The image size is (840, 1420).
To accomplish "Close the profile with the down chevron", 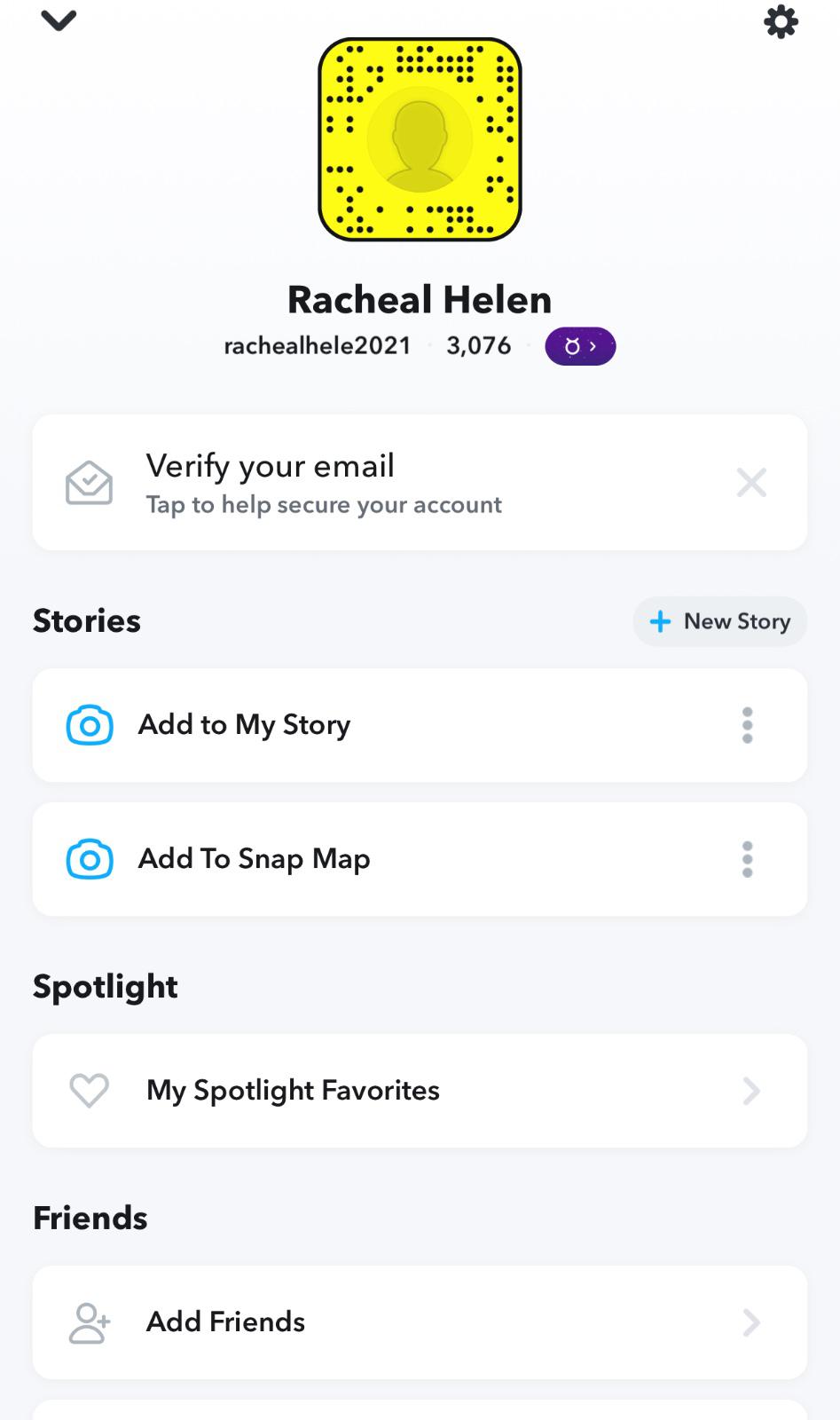I will [59, 20].
